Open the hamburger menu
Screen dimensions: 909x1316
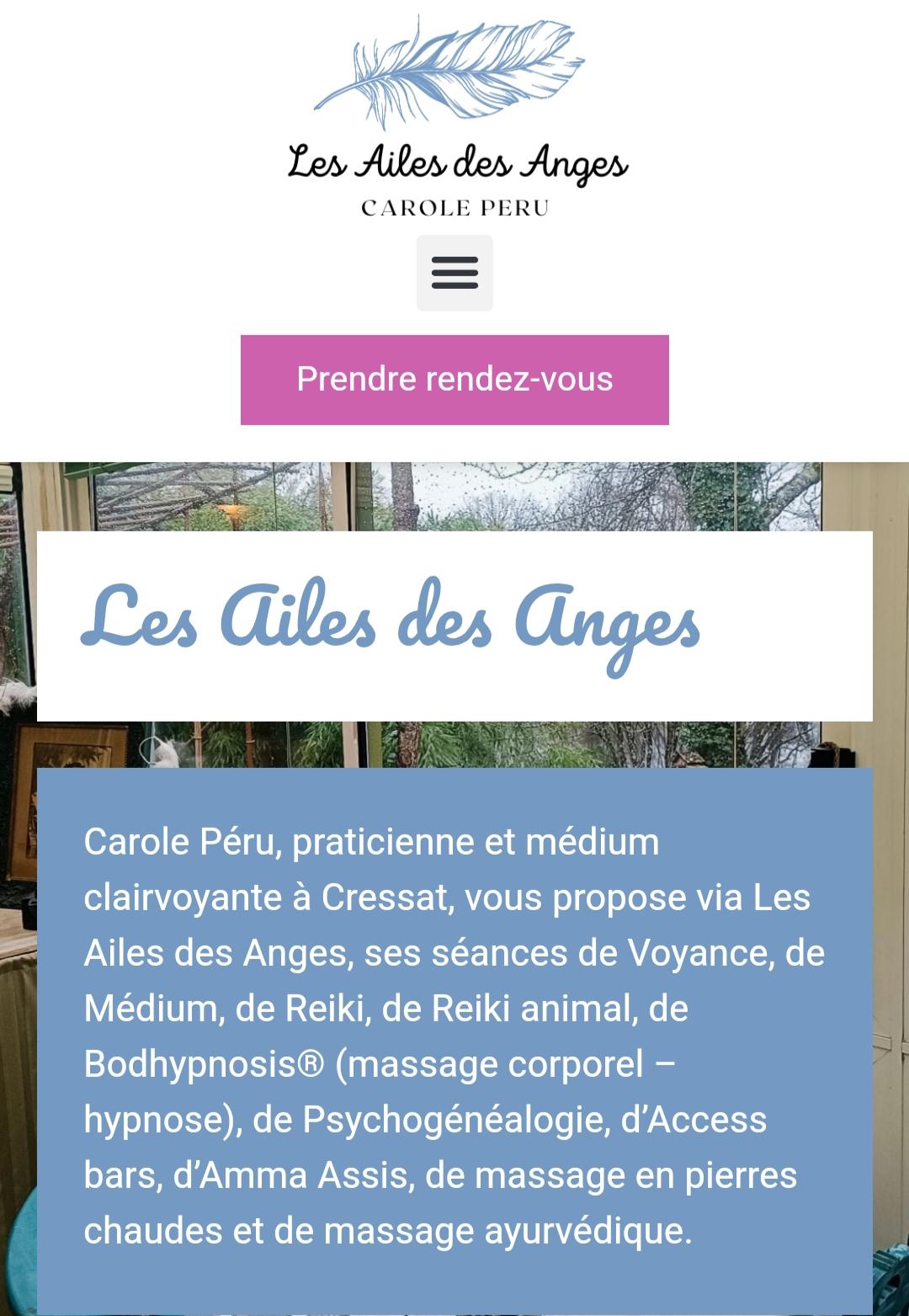[x=454, y=273]
